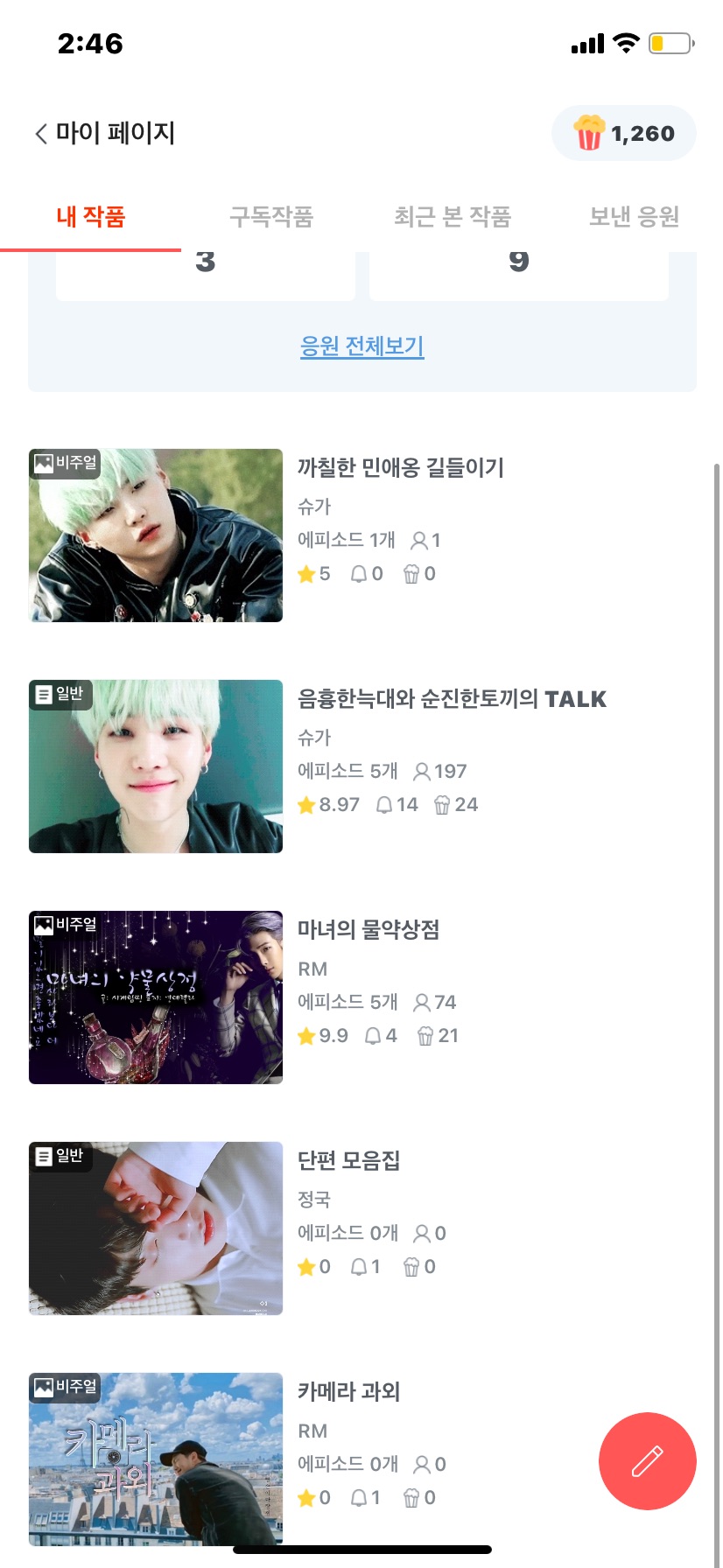Open the work 카메라 과외
This screenshot has height=1568, width=723.
pos(348,1392)
